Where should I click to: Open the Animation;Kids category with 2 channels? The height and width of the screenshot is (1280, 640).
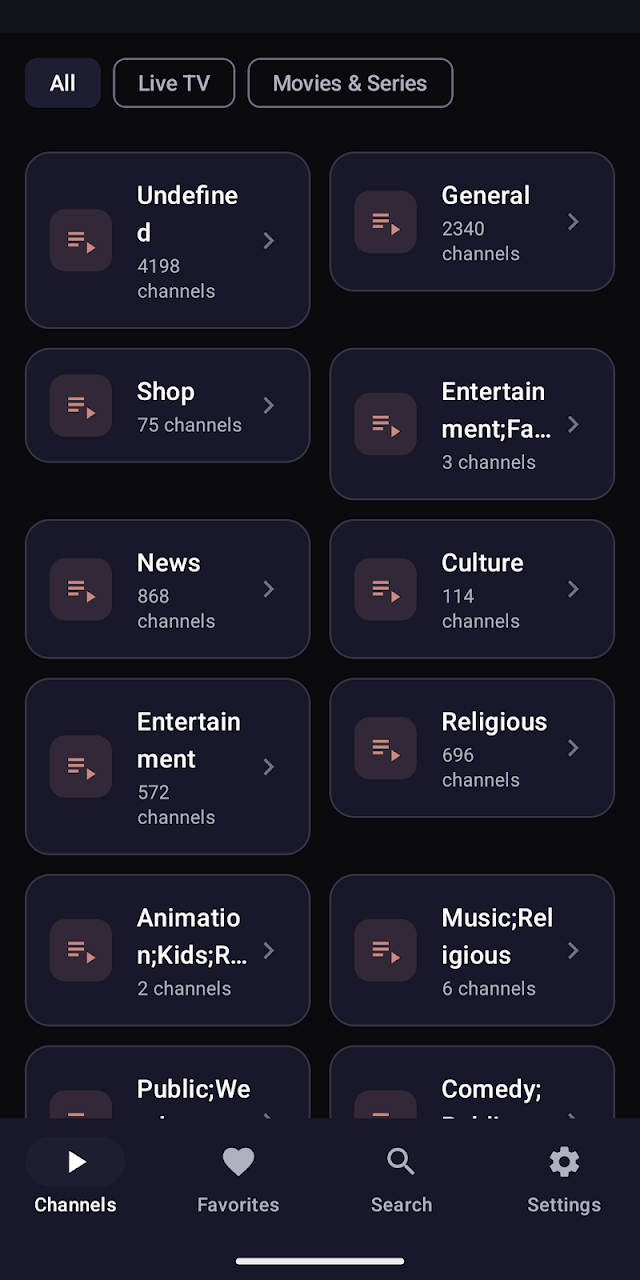pos(168,950)
